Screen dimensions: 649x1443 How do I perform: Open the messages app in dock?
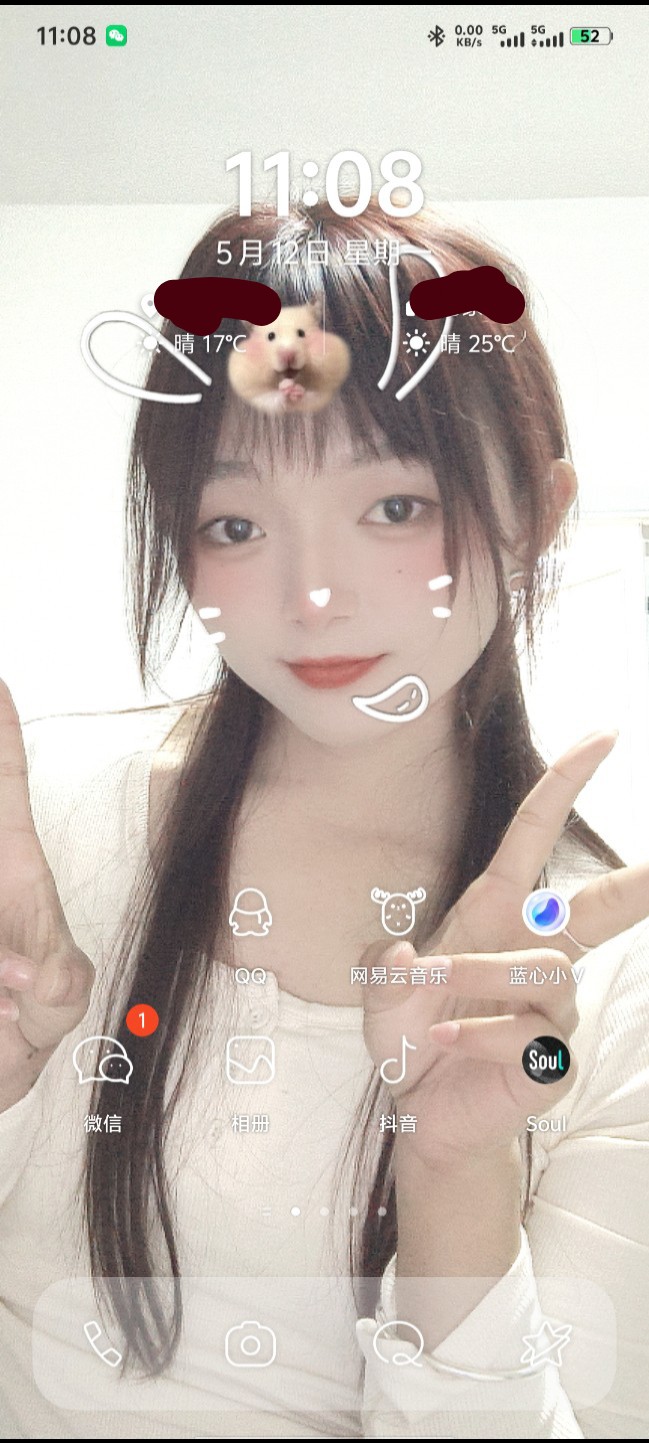click(398, 1344)
